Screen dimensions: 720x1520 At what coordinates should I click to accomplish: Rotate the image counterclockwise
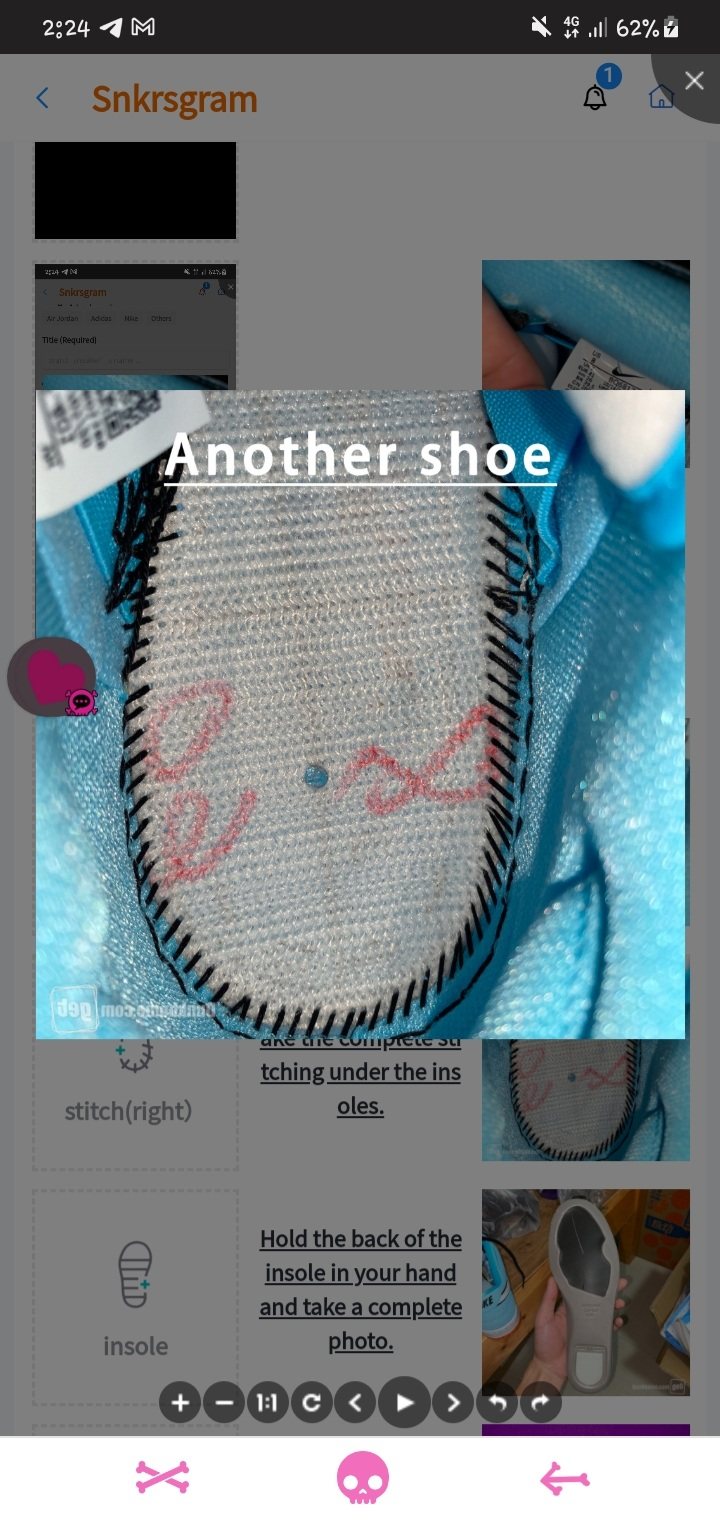pyautogui.click(x=497, y=1403)
